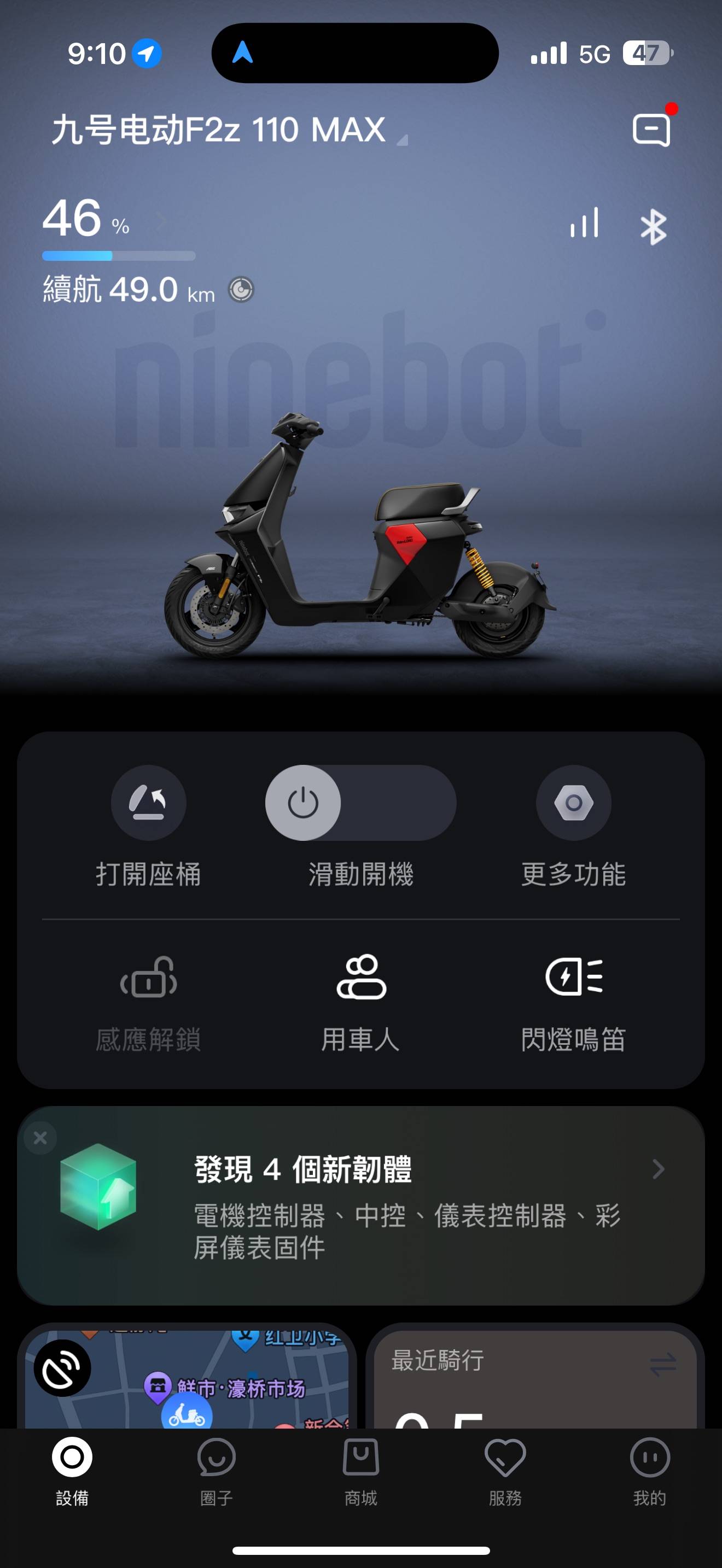This screenshot has height=1568, width=722.
Task: Open the 最近騎行 recent ride card
Action: click(x=534, y=1382)
